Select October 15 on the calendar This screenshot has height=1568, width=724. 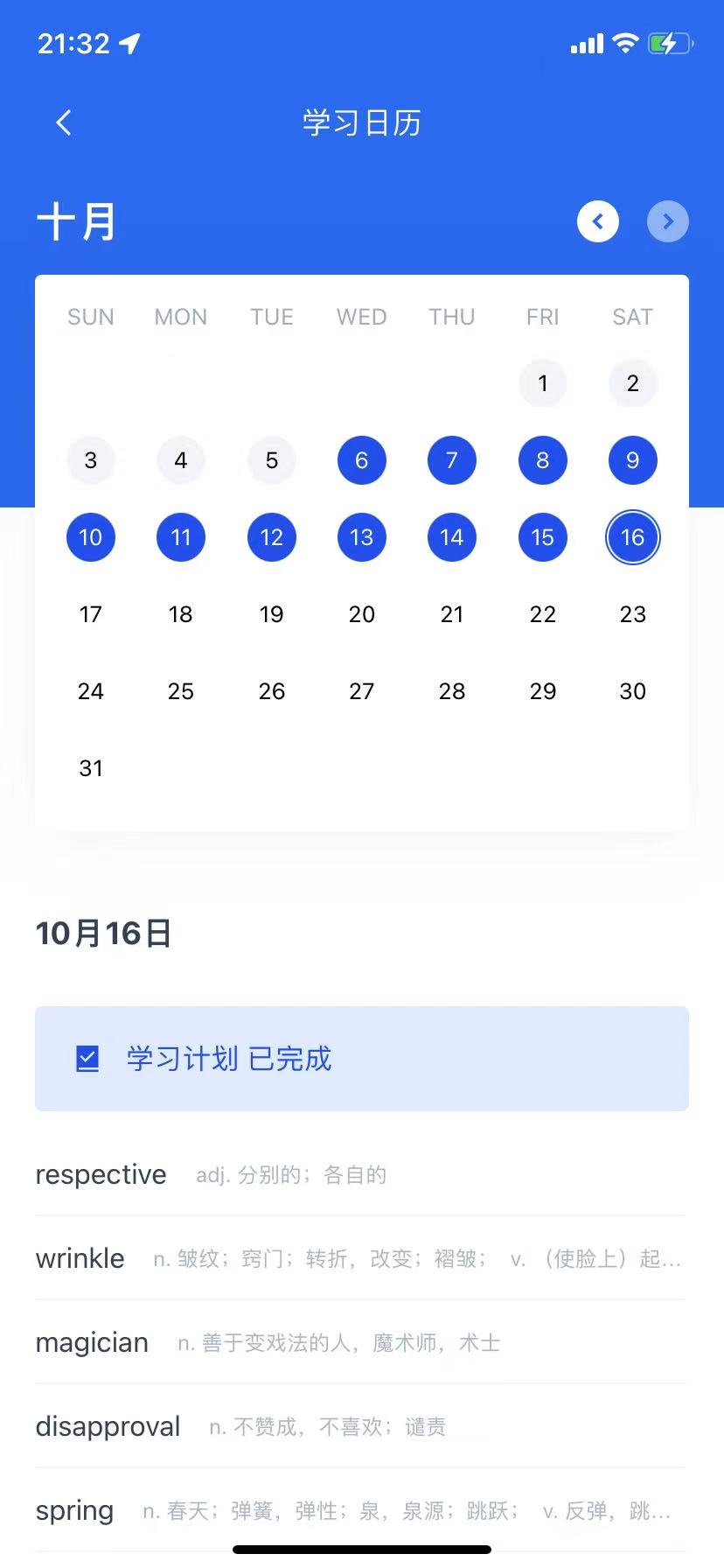pos(543,537)
